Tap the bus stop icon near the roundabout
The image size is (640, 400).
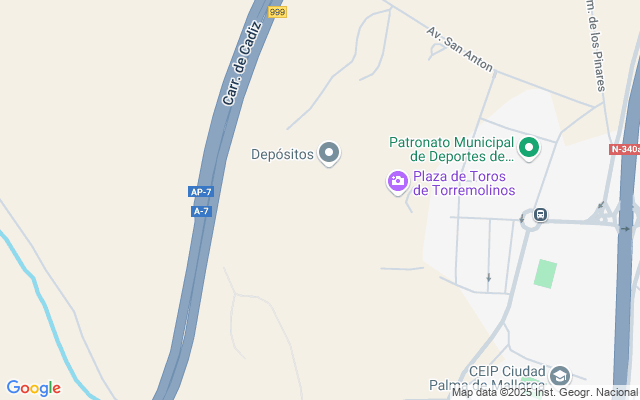(541, 214)
